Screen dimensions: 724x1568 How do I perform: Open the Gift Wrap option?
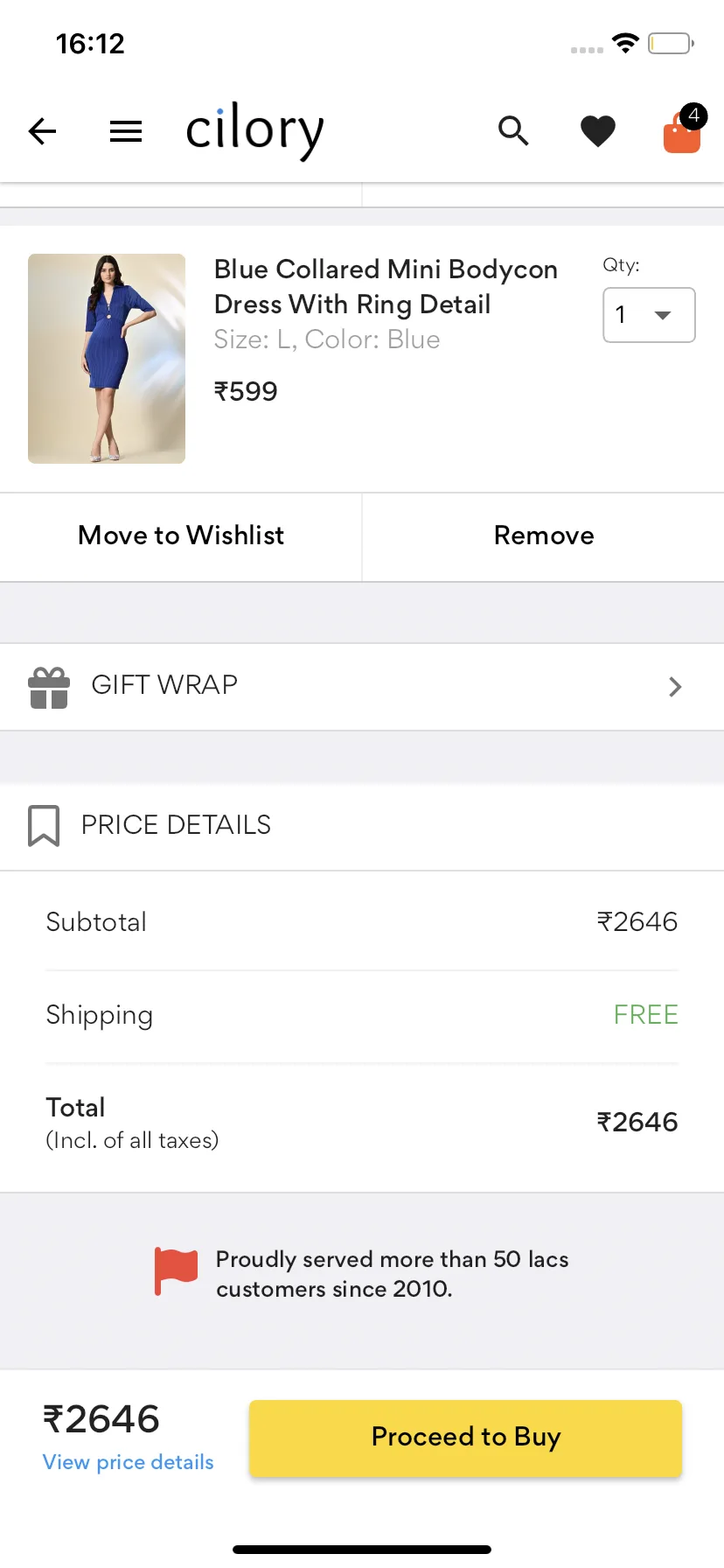[x=362, y=686]
